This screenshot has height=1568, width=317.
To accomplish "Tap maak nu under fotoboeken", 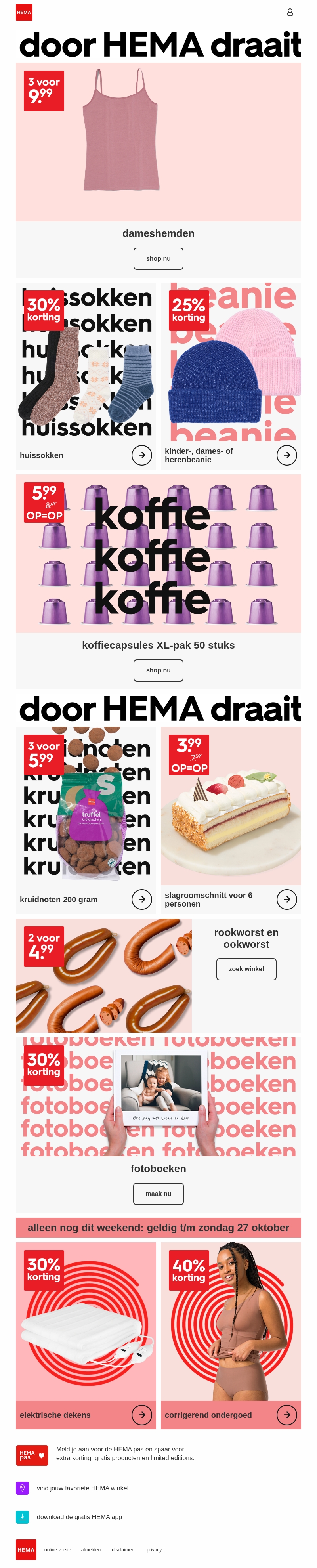I will [158, 1194].
